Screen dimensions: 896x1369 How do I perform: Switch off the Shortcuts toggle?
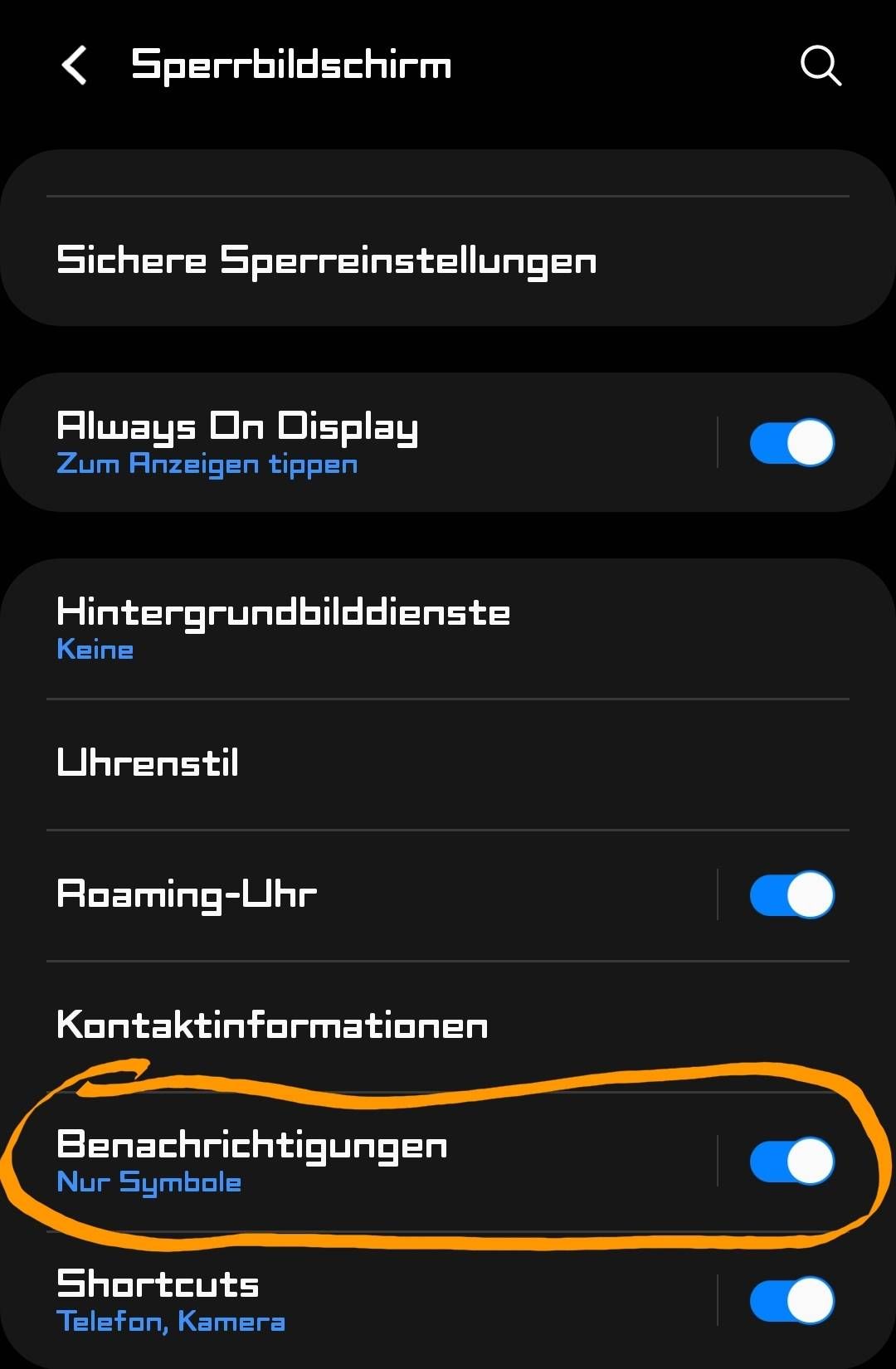click(791, 1300)
